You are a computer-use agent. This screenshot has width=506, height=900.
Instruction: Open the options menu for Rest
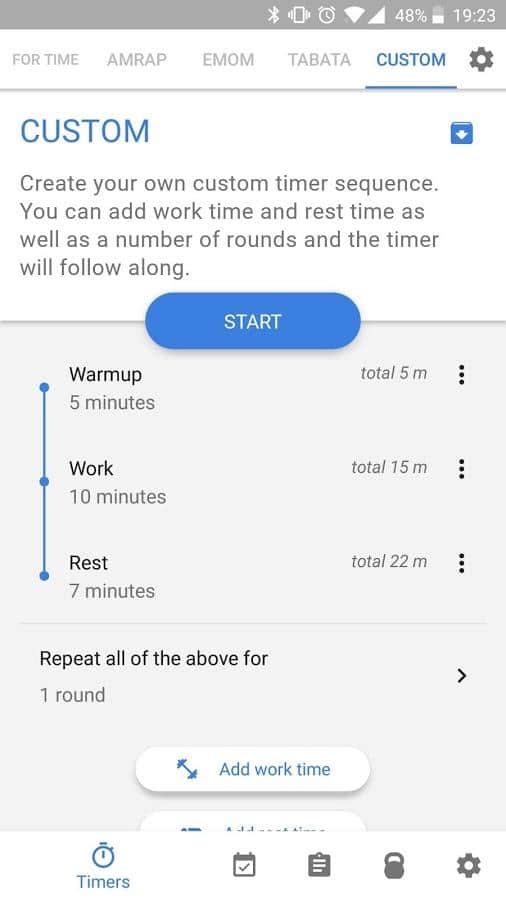point(461,562)
